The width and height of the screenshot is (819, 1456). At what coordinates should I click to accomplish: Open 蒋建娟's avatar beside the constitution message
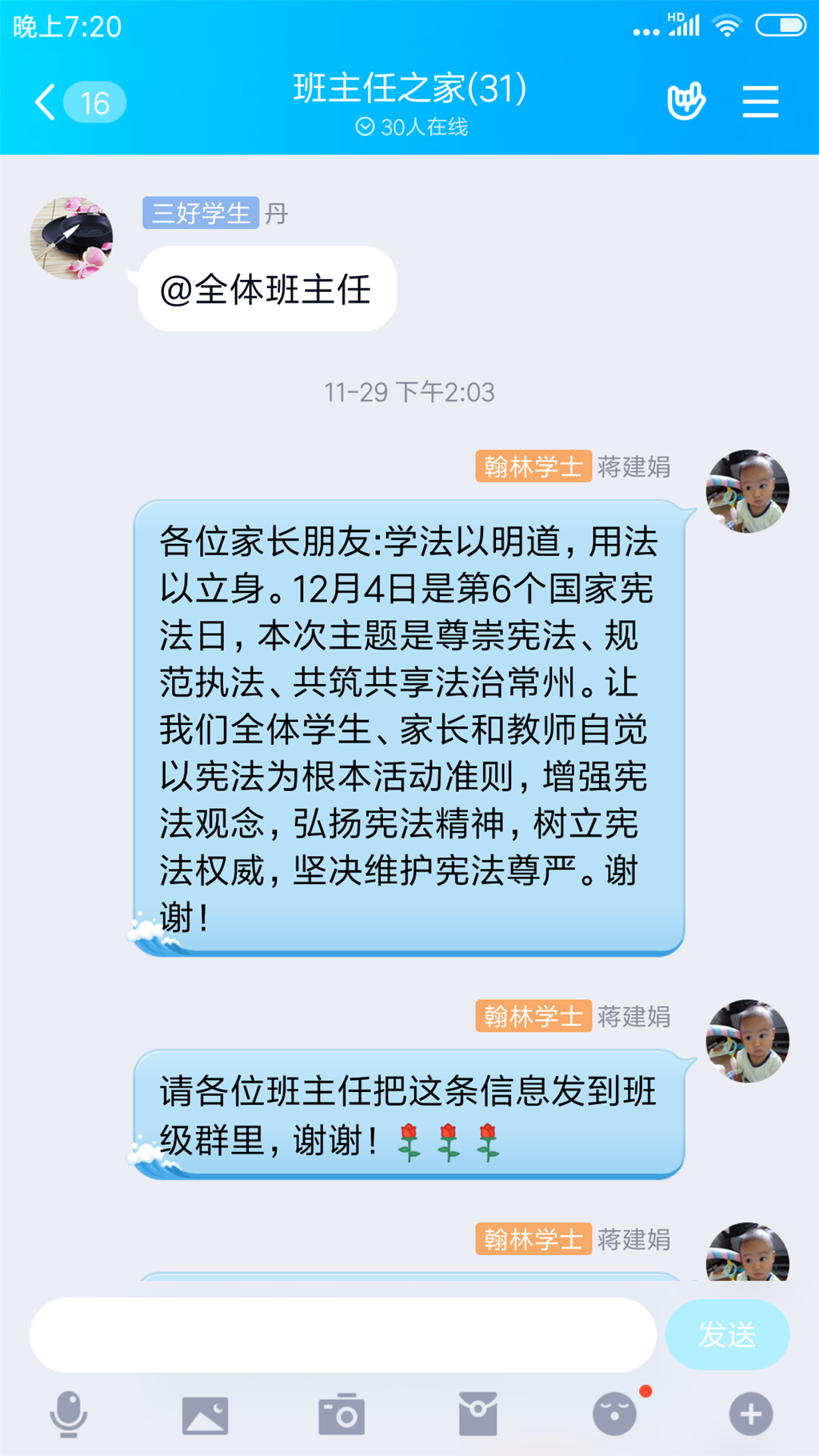click(747, 491)
